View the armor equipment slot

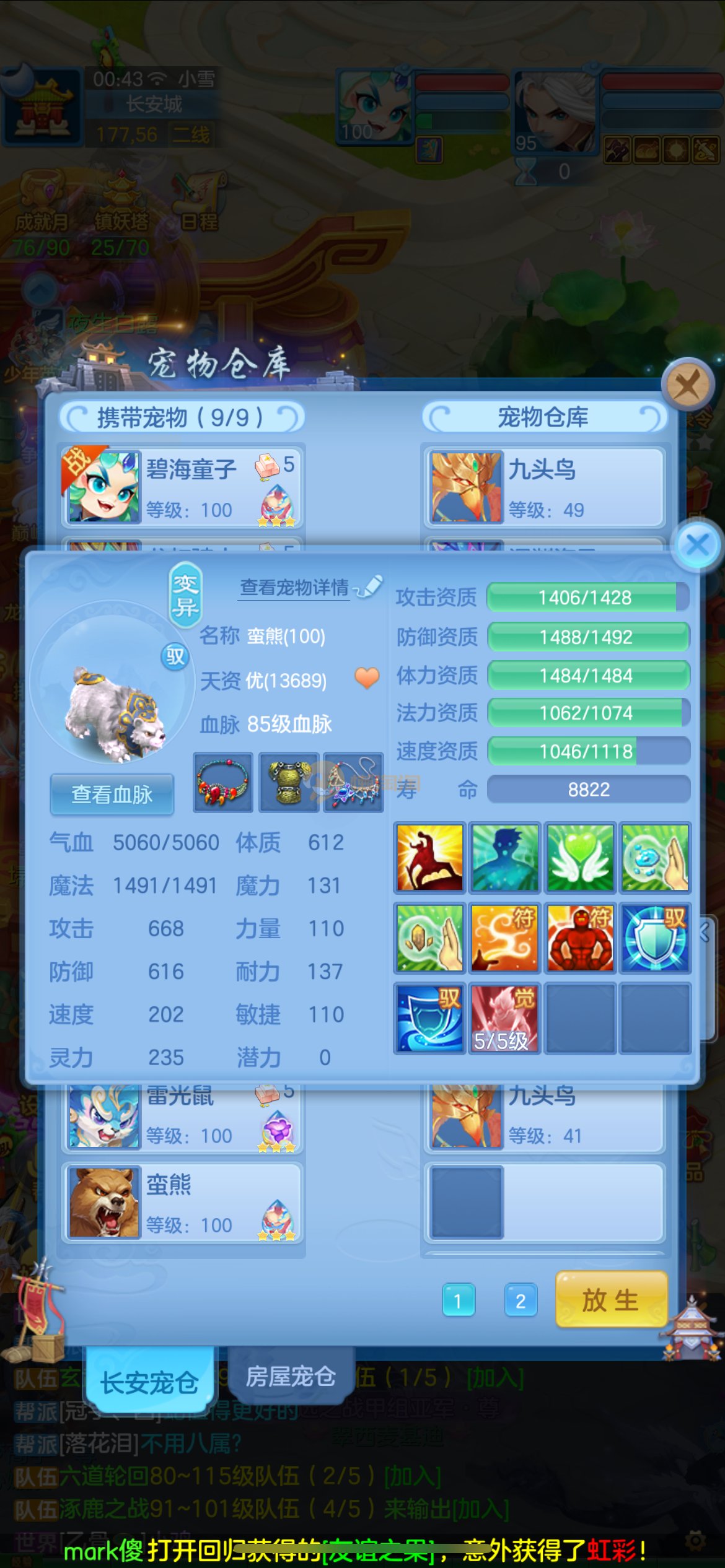289,782
